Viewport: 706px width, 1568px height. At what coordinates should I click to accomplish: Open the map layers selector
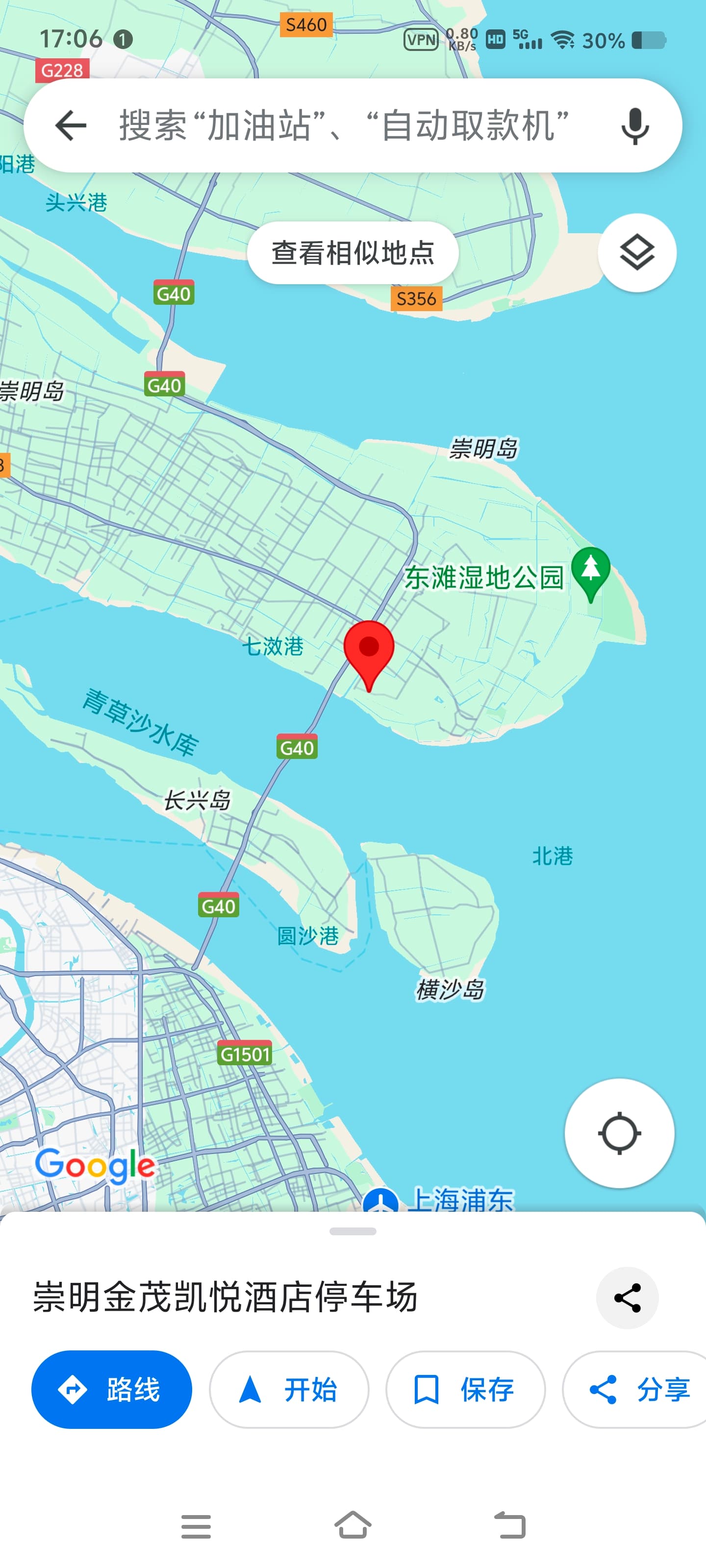point(636,253)
